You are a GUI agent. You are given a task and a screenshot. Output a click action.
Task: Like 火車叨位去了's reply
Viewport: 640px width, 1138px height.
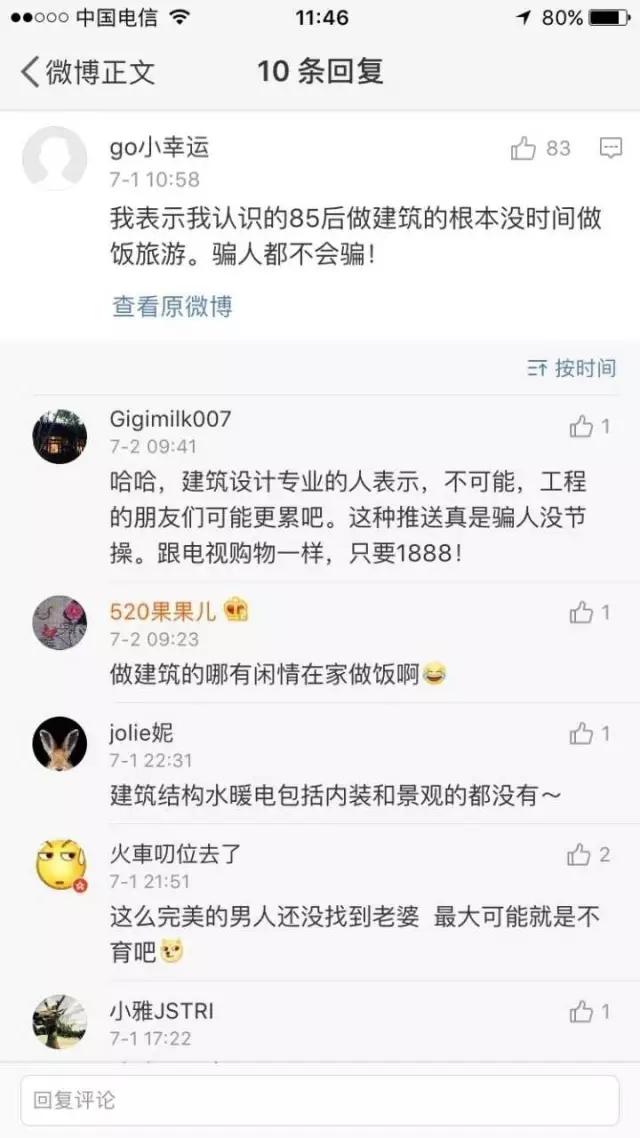click(580, 854)
